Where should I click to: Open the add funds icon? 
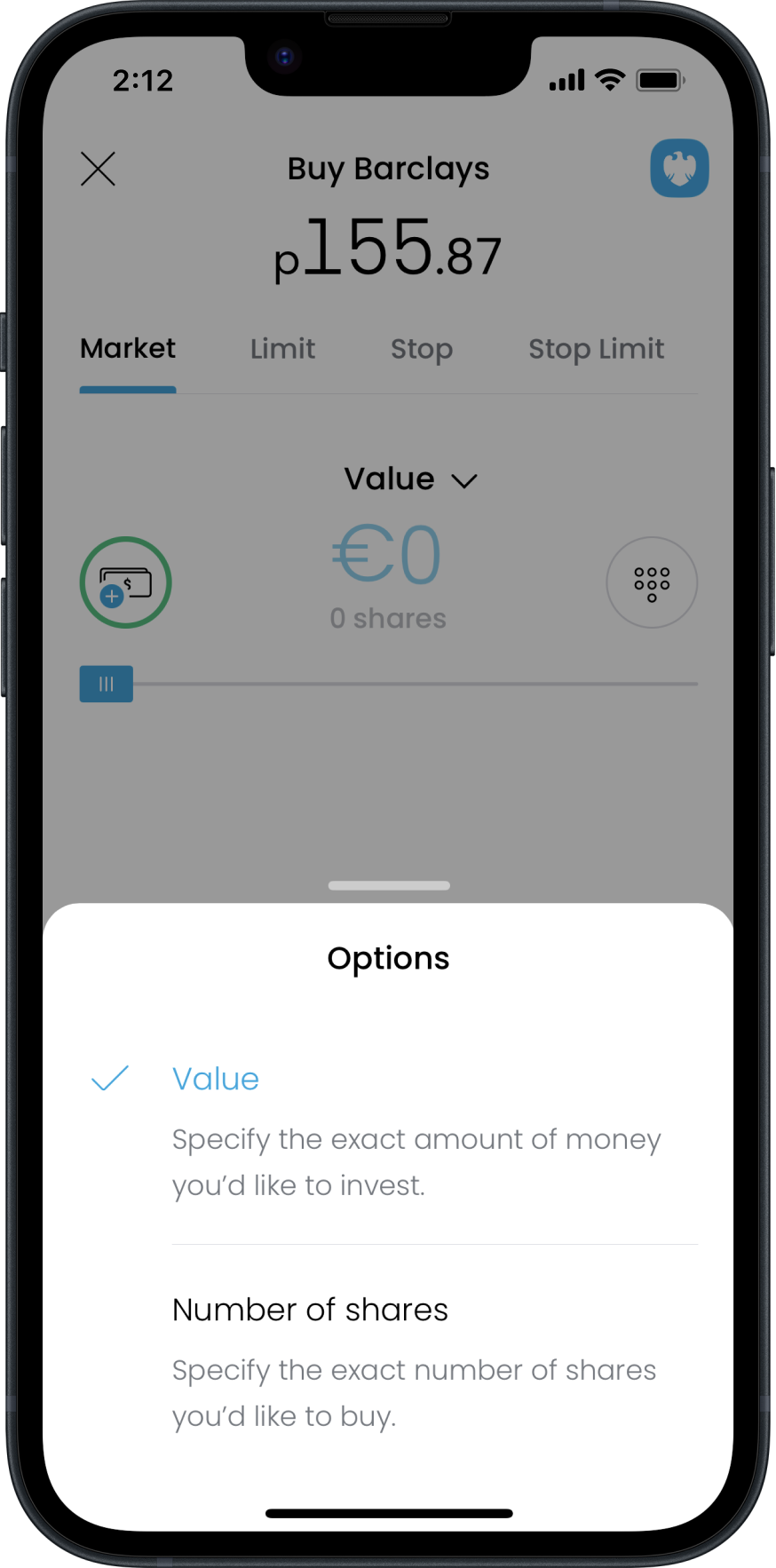point(125,582)
